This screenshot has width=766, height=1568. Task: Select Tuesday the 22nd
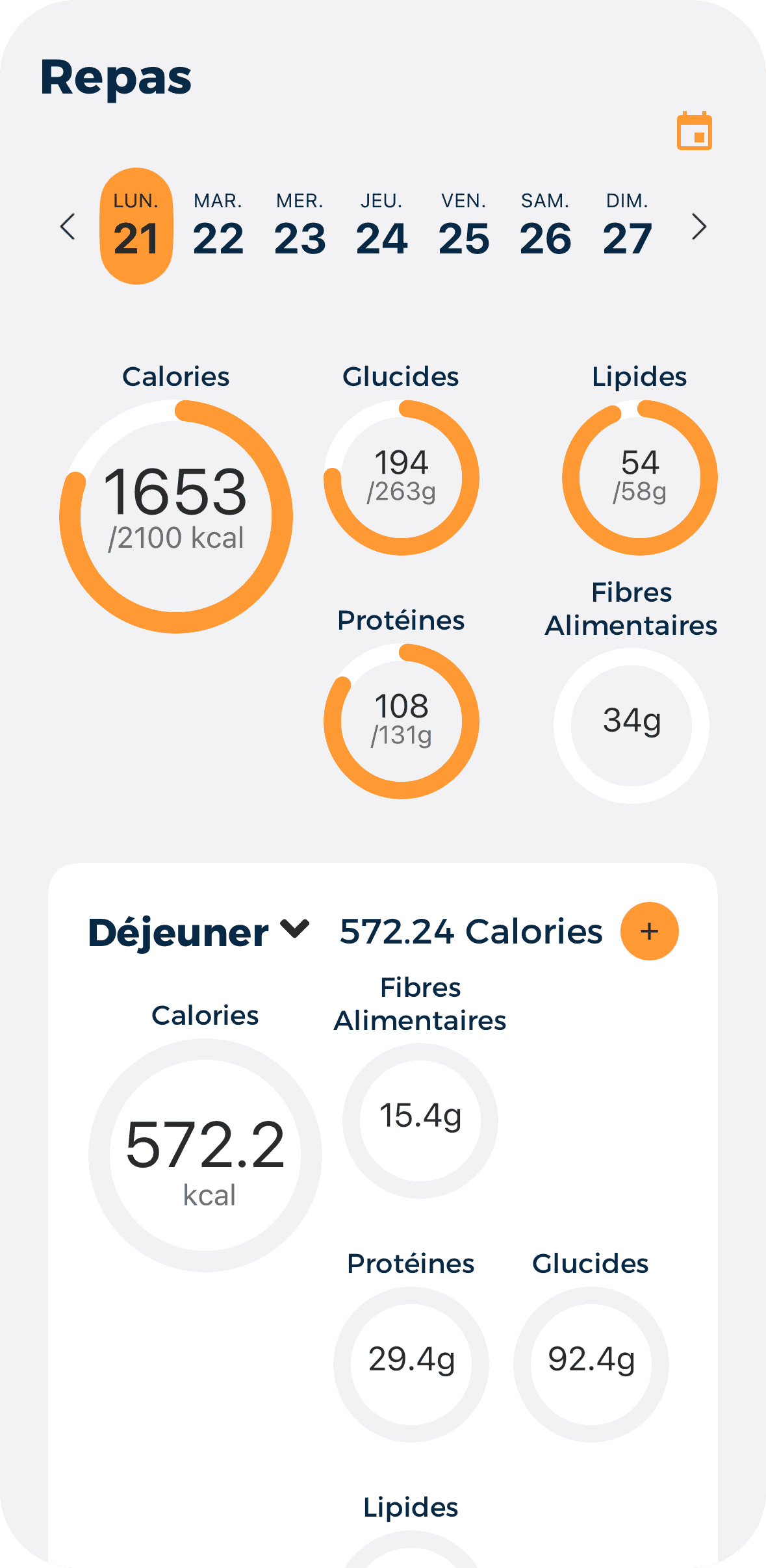click(218, 226)
